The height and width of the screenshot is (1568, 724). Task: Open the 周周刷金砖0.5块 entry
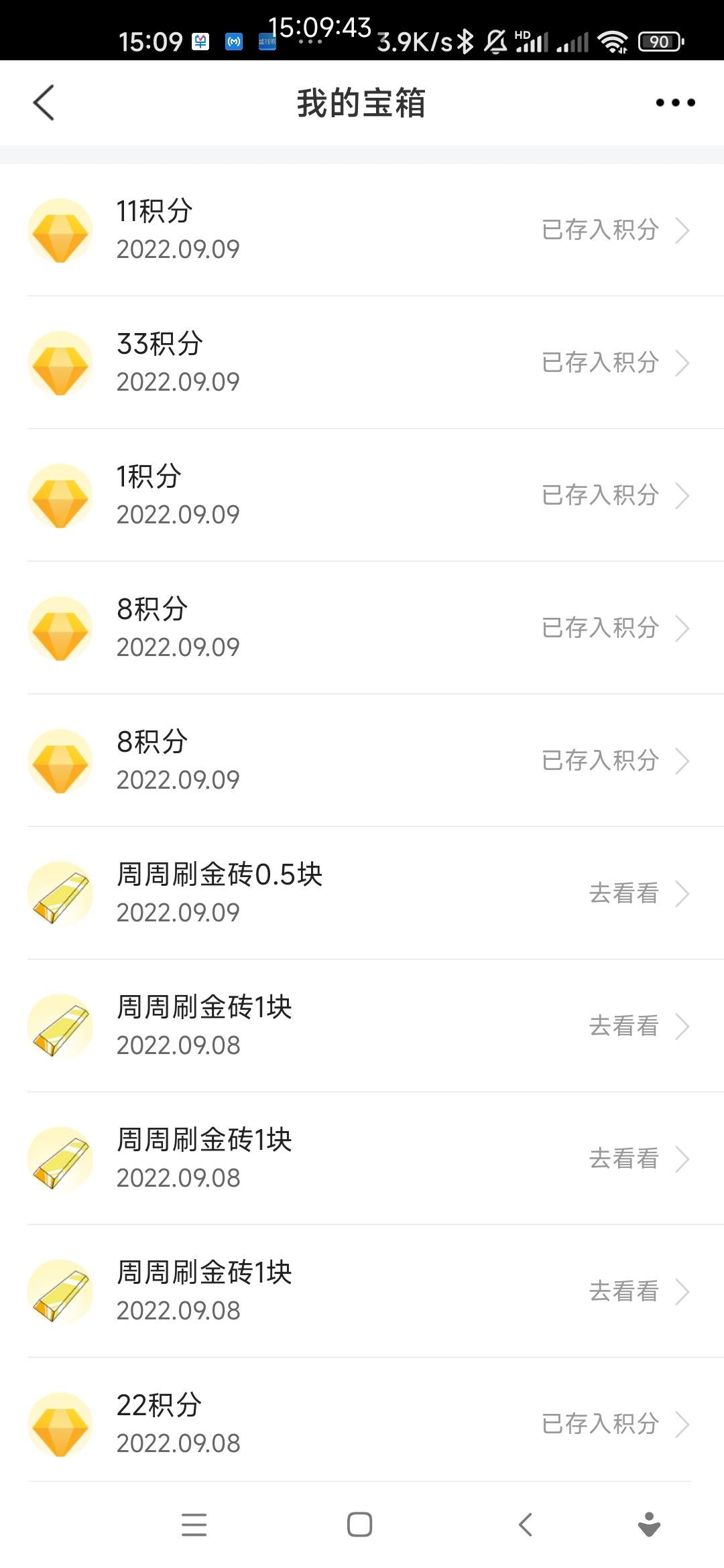tap(362, 893)
